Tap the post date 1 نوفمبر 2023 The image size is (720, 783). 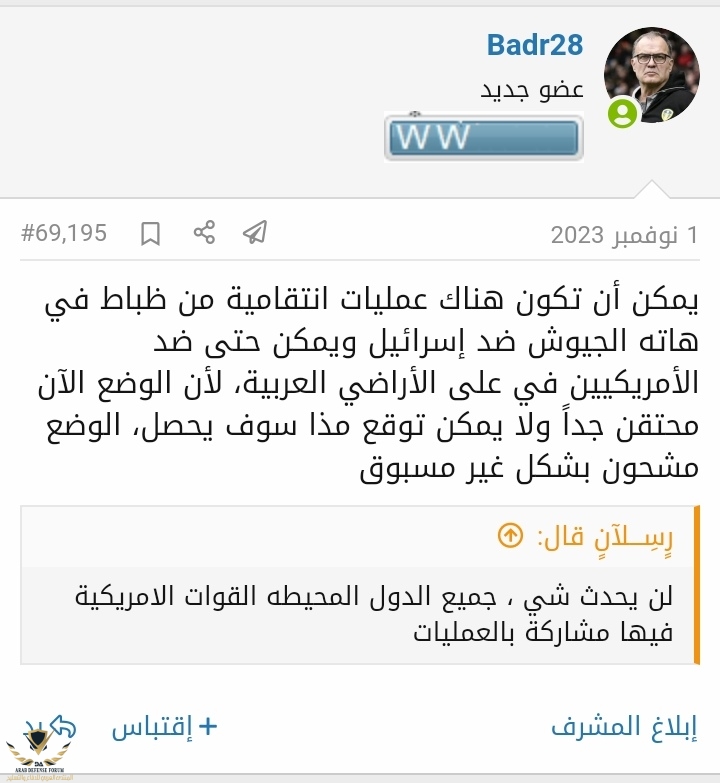pyautogui.click(x=624, y=235)
